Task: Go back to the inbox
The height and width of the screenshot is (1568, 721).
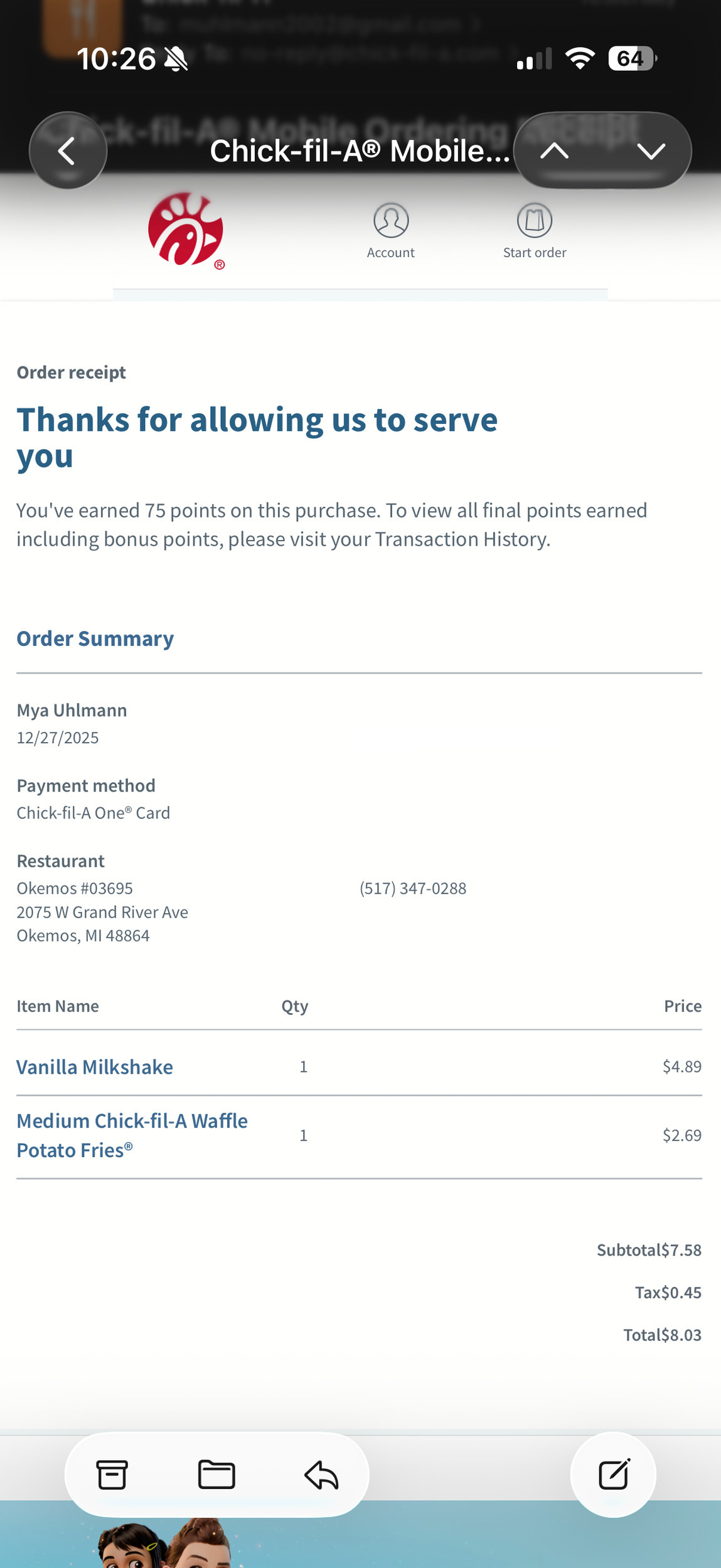Action: coord(67,151)
